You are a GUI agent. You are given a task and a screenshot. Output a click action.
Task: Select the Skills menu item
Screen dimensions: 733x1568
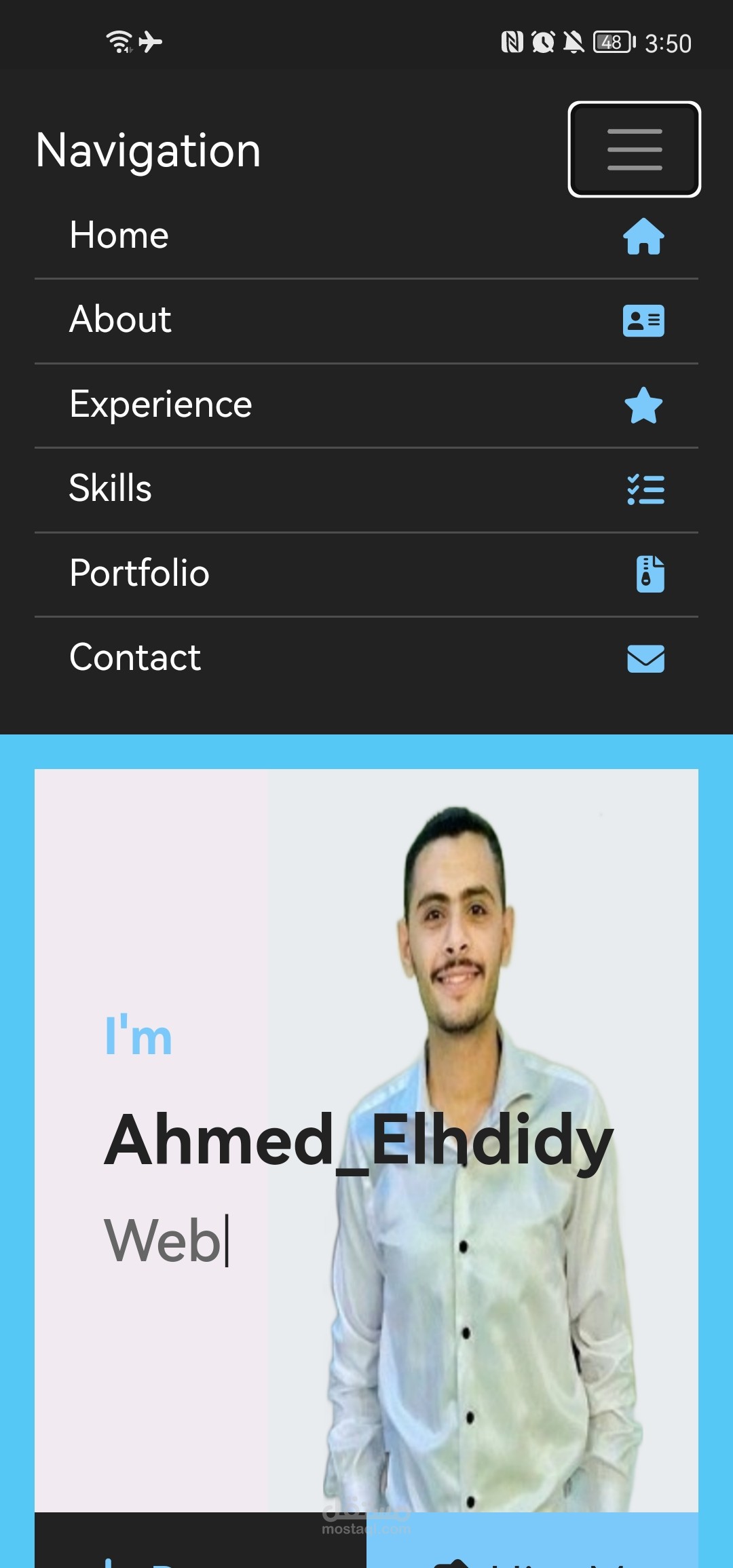pyautogui.click(x=366, y=489)
